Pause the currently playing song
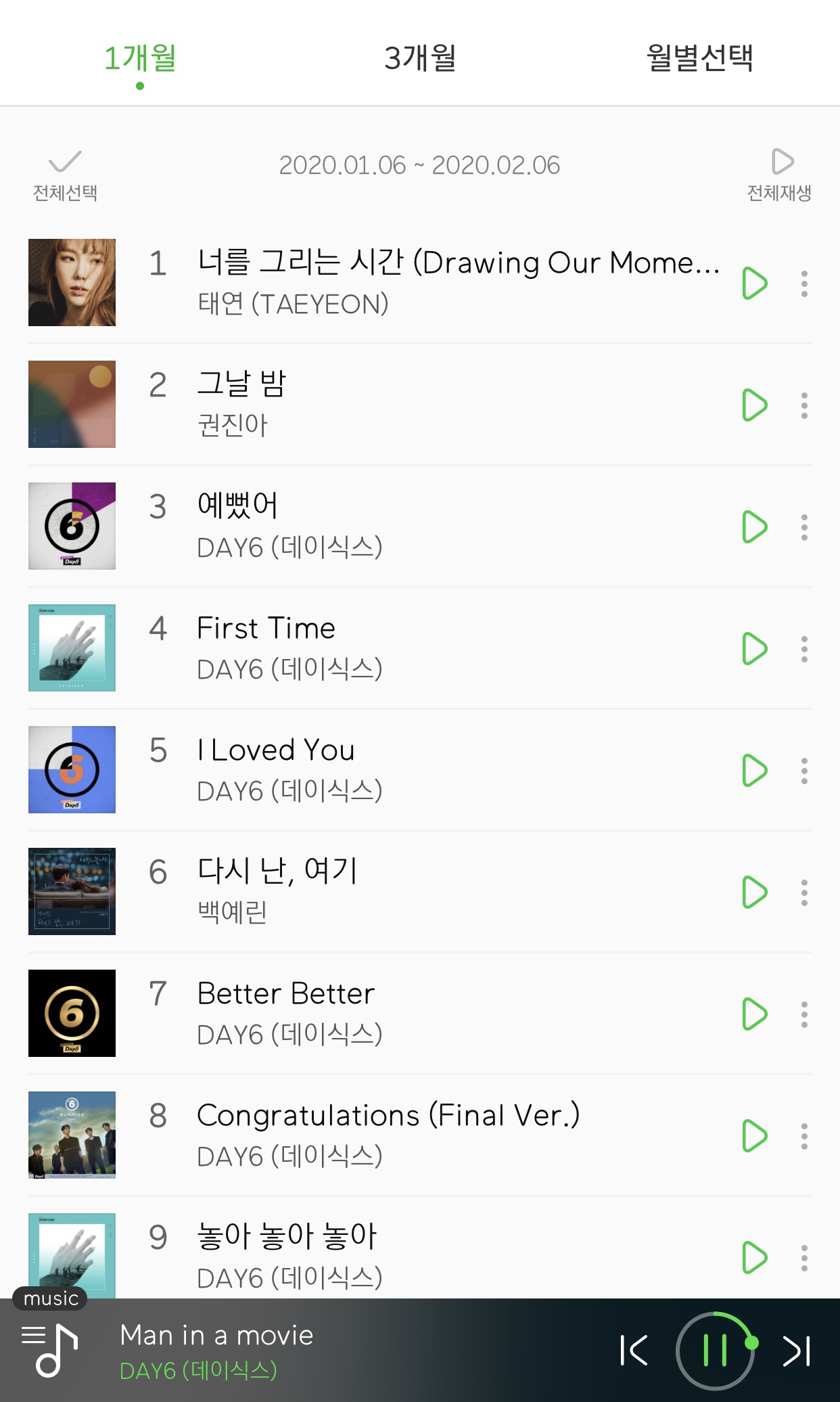This screenshot has width=840, height=1402. coord(715,1351)
